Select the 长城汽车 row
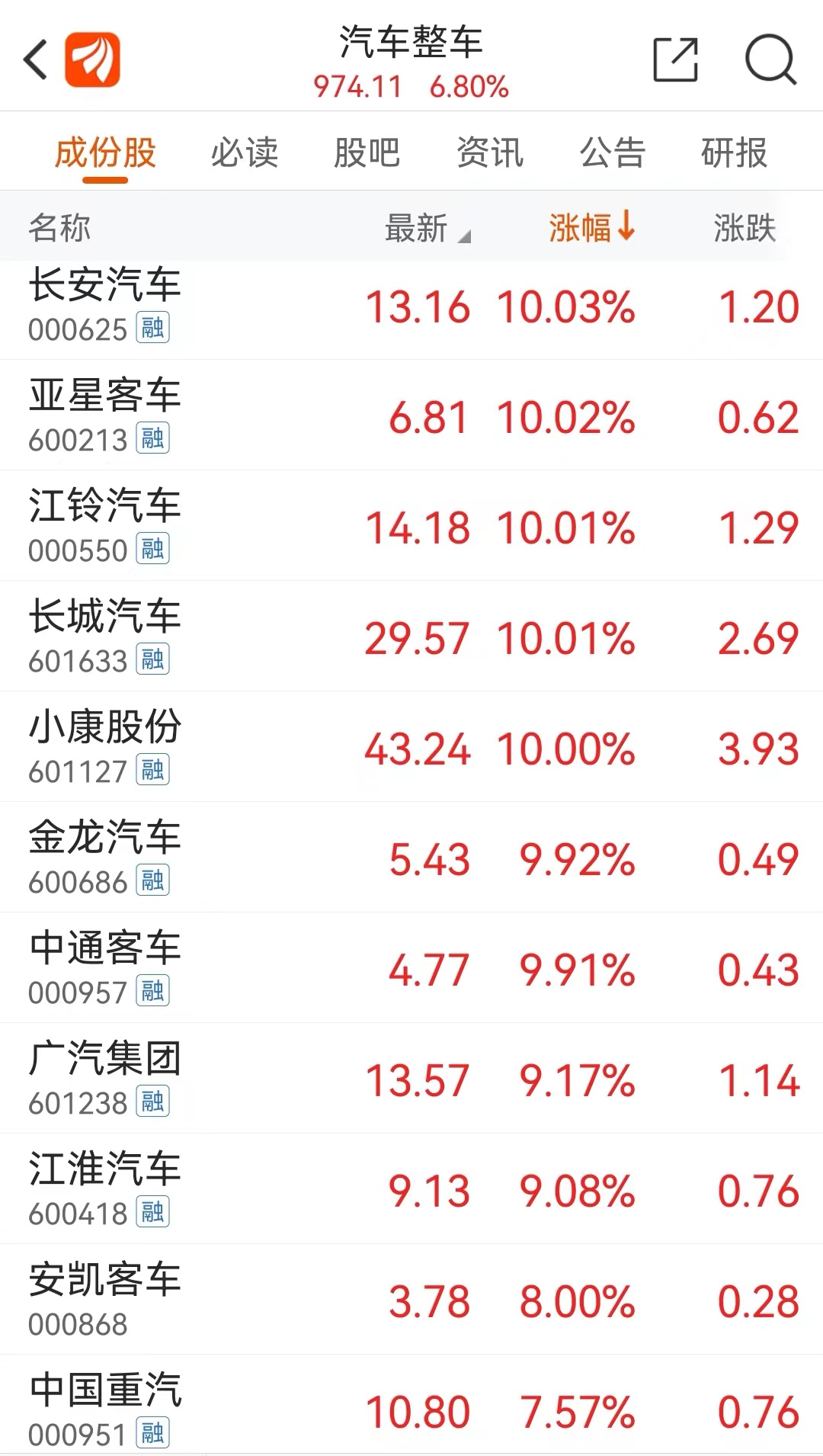The width and height of the screenshot is (823, 1456). [x=411, y=637]
